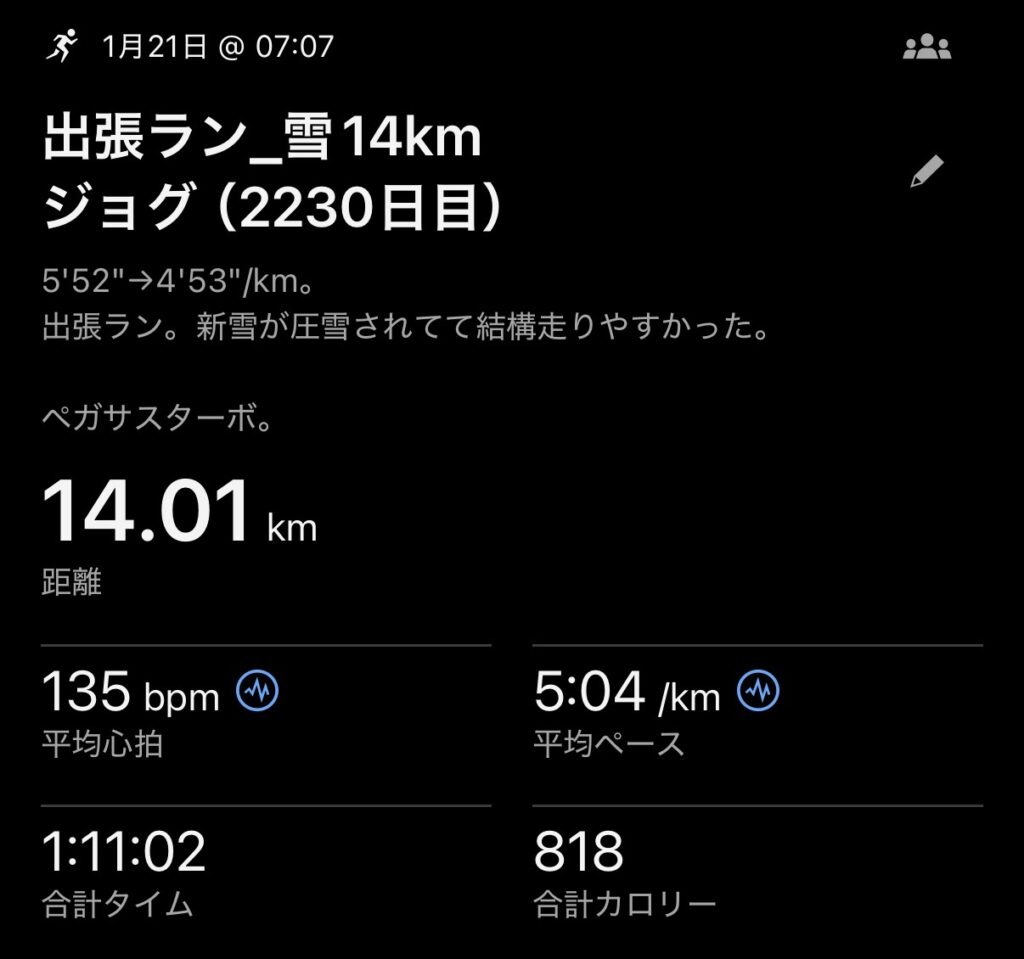Open the people/privacy sharing icon
Image resolution: width=1024 pixels, height=959 pixels.
click(926, 47)
